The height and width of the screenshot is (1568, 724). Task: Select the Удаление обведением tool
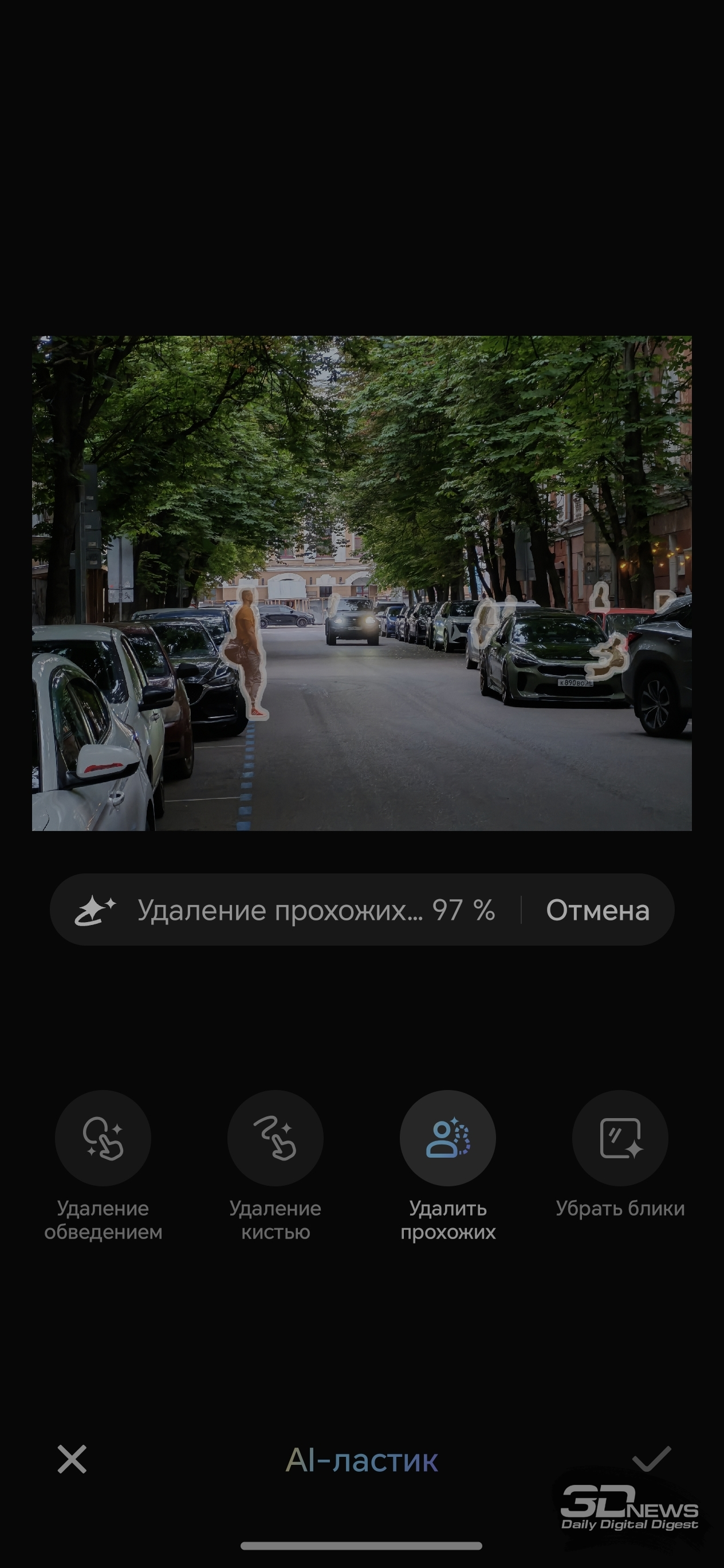(103, 1138)
